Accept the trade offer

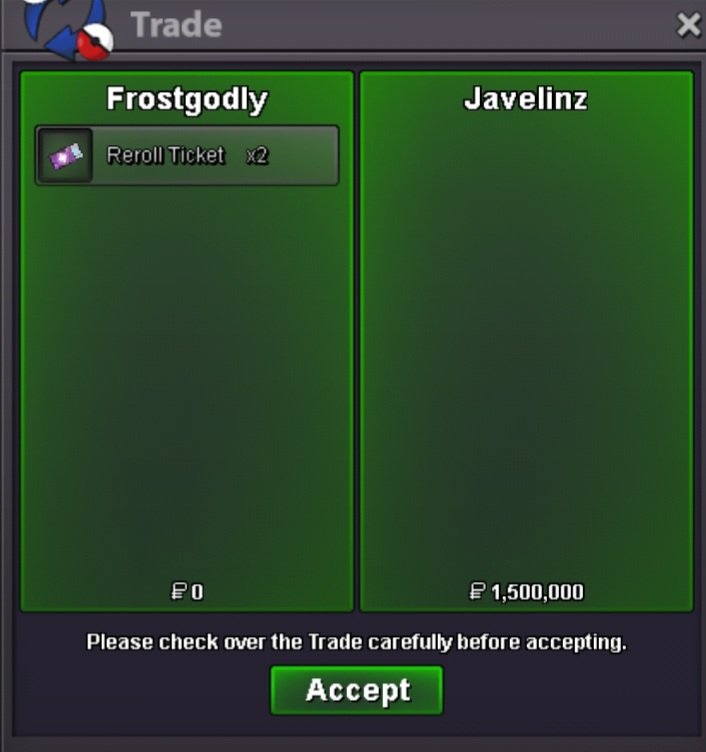click(x=356, y=690)
